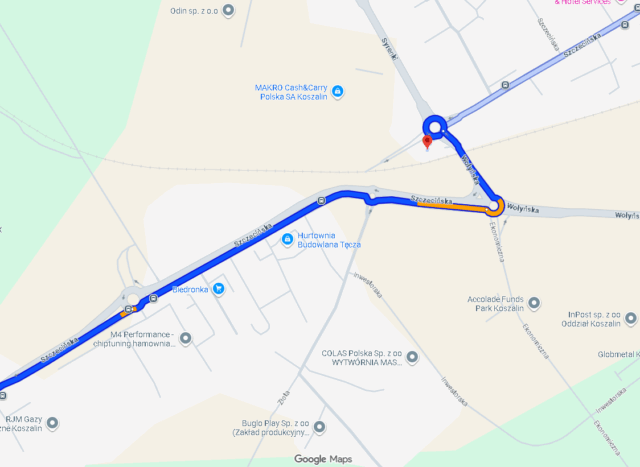Image resolution: width=640 pixels, height=467 pixels.
Task: Open the MAKRO Cash&Carry Polska place marker
Action: pos(338,92)
